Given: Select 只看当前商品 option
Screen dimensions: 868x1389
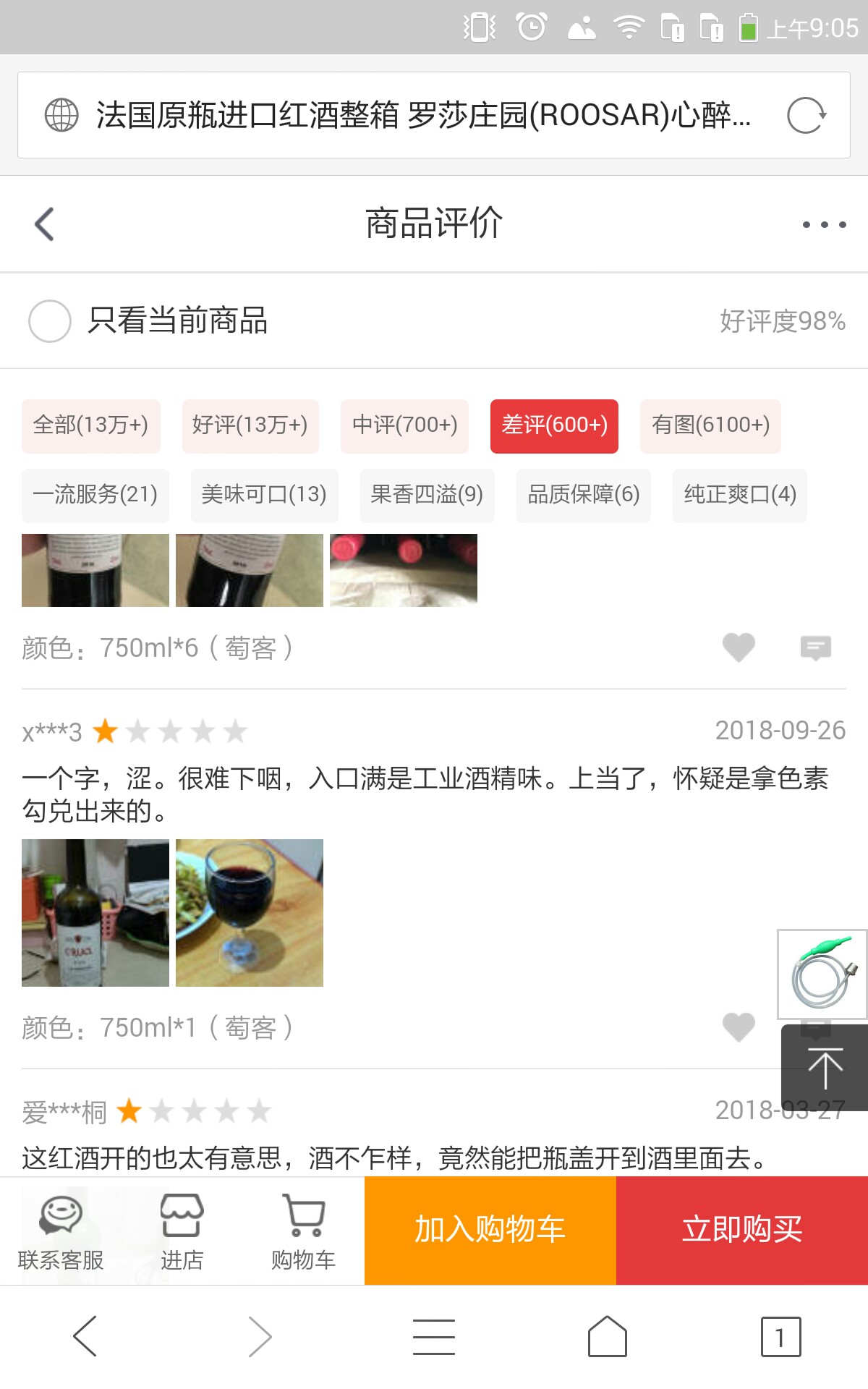Looking at the screenshot, I should (50, 321).
